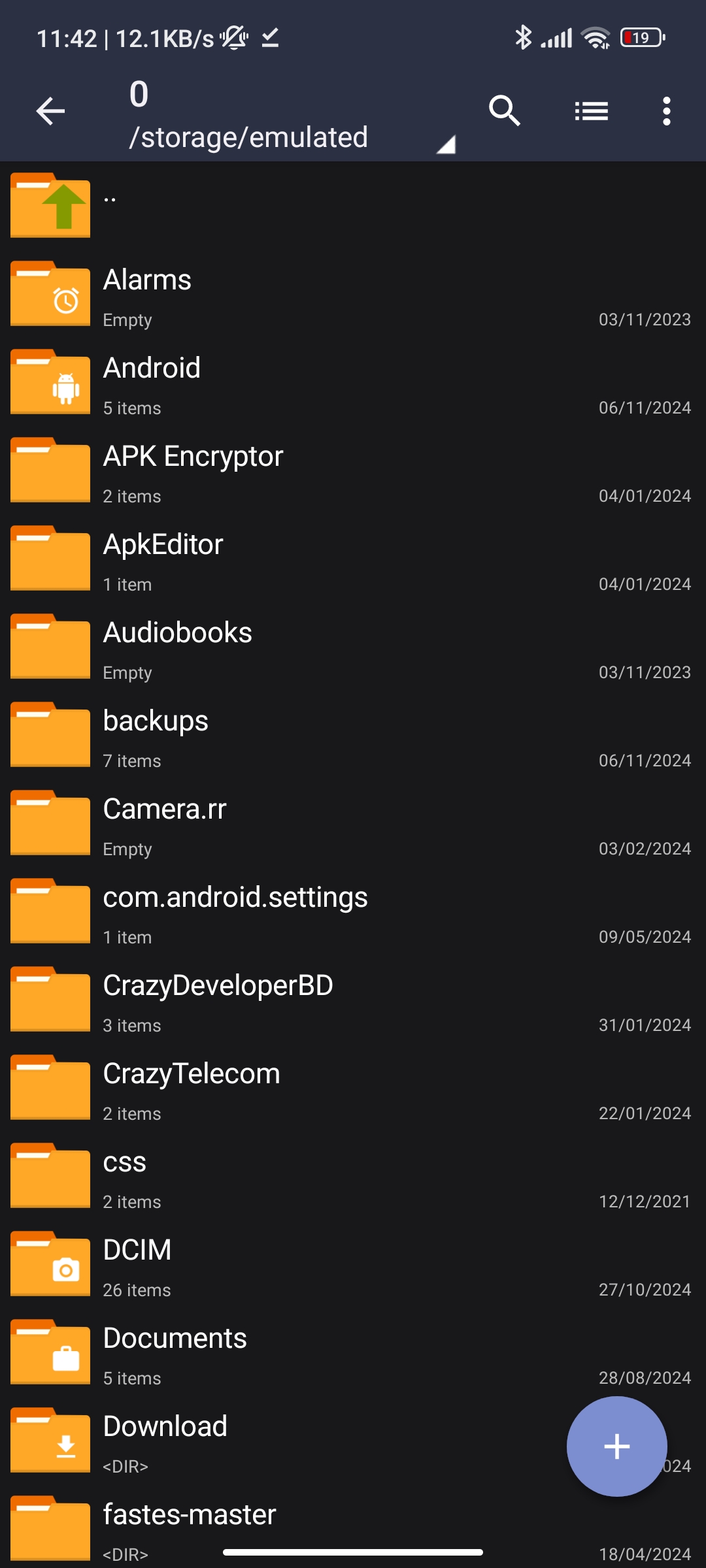Open the DCIM folder
Screen dimensions: 706x1568
pos(353,1264)
